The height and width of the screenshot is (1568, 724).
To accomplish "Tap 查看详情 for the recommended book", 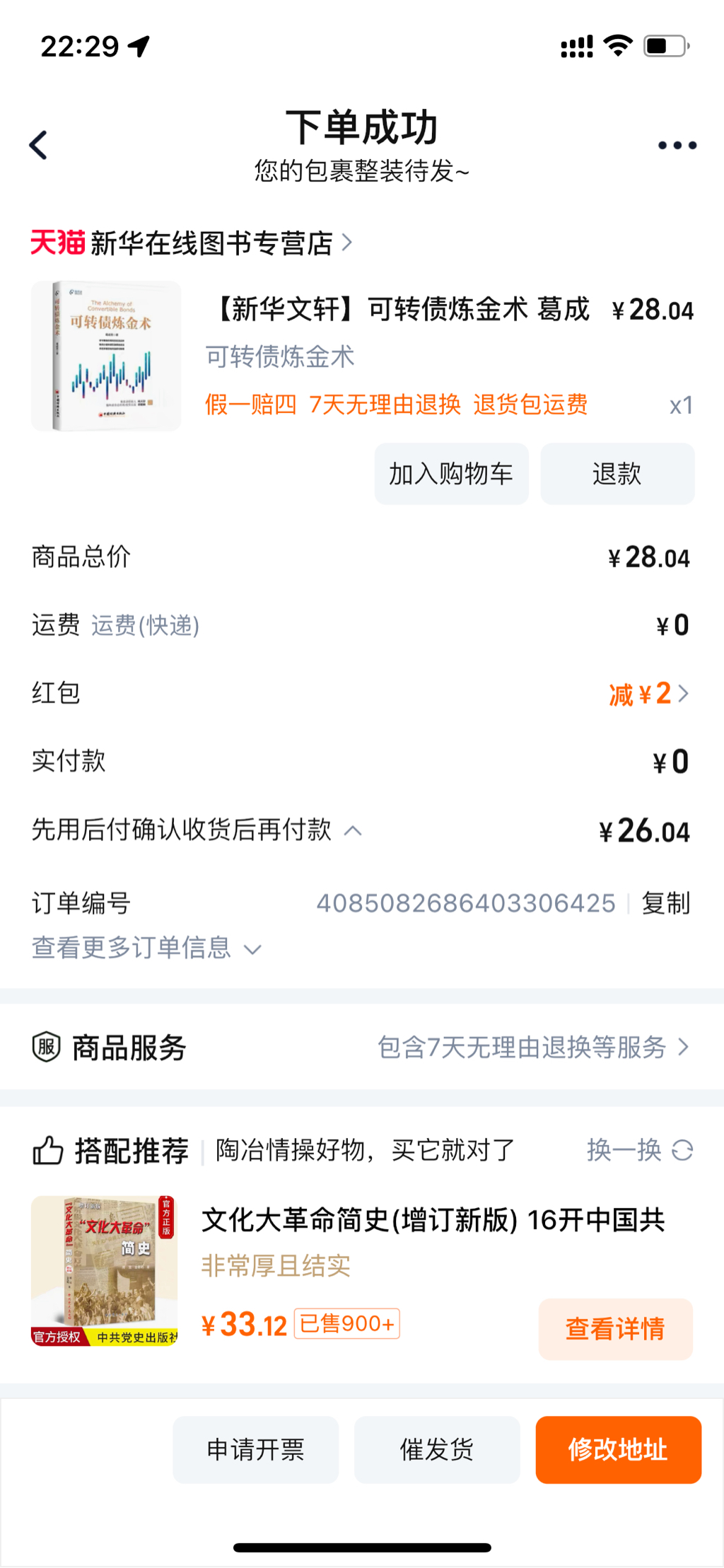I will point(615,1329).
